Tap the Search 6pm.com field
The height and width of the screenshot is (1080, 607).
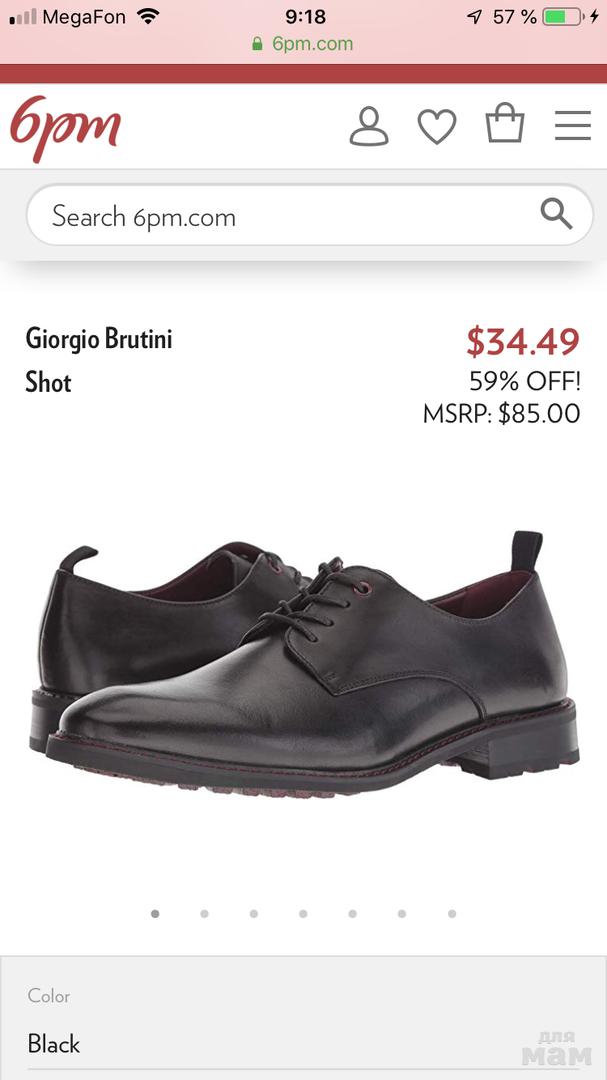[x=280, y=216]
